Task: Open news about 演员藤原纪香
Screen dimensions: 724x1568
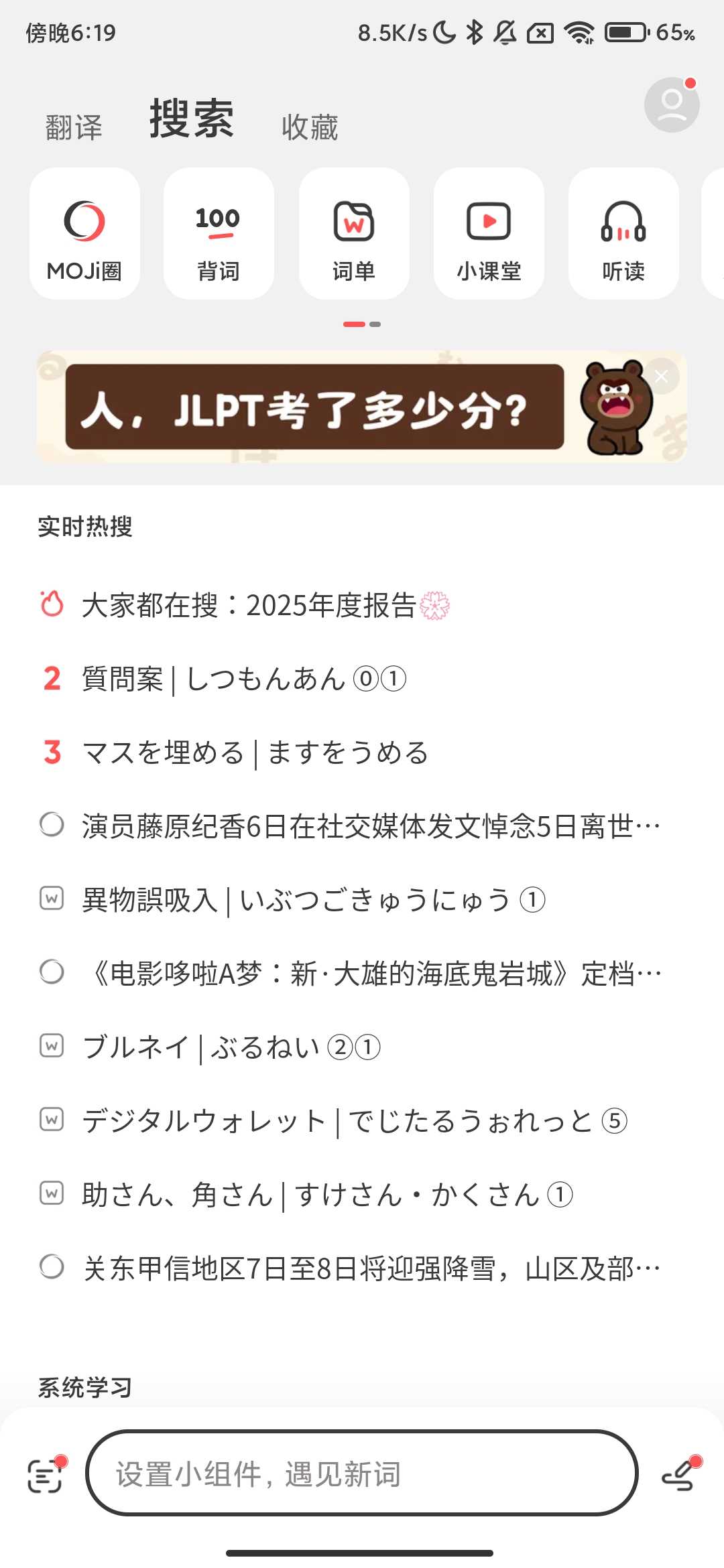Action: [x=370, y=826]
